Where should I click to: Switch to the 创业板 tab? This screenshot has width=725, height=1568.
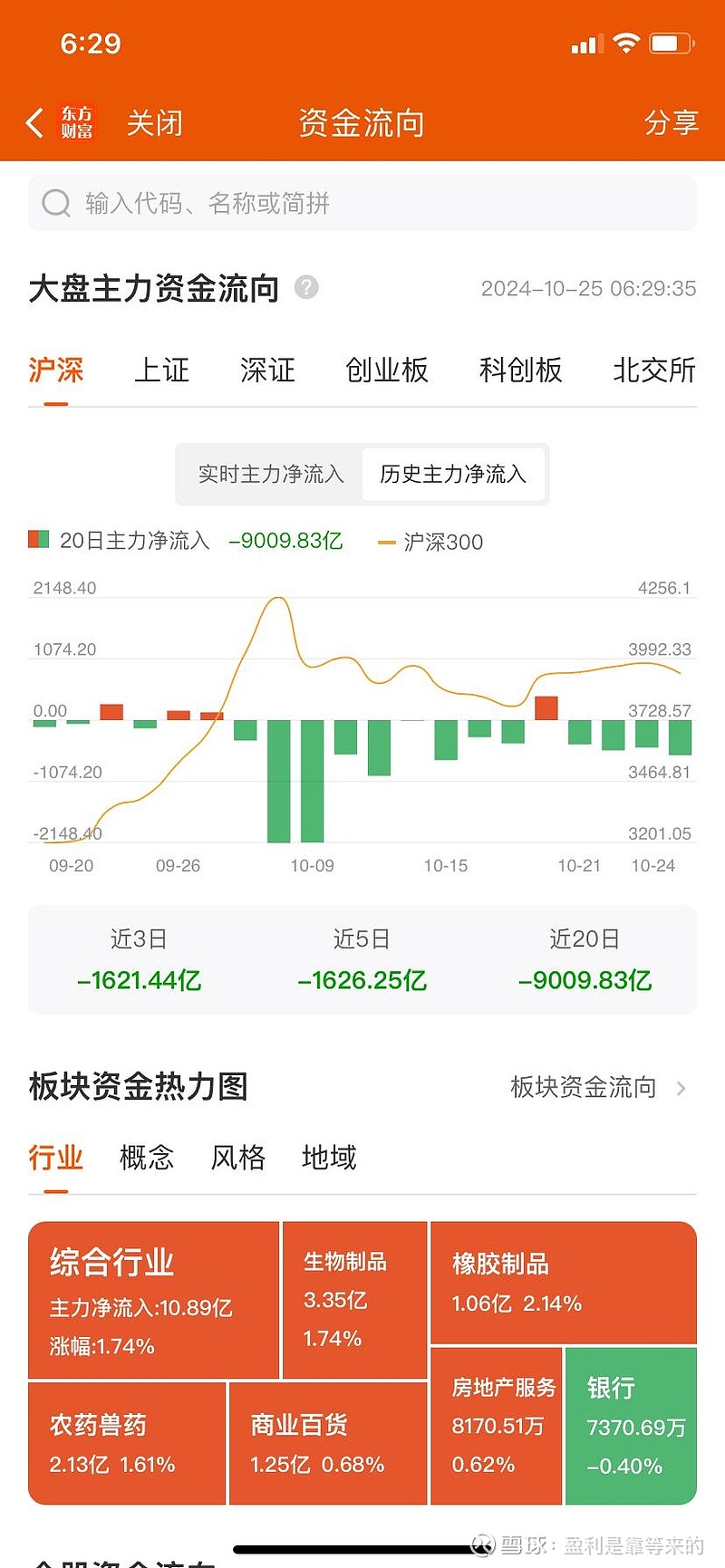(387, 370)
